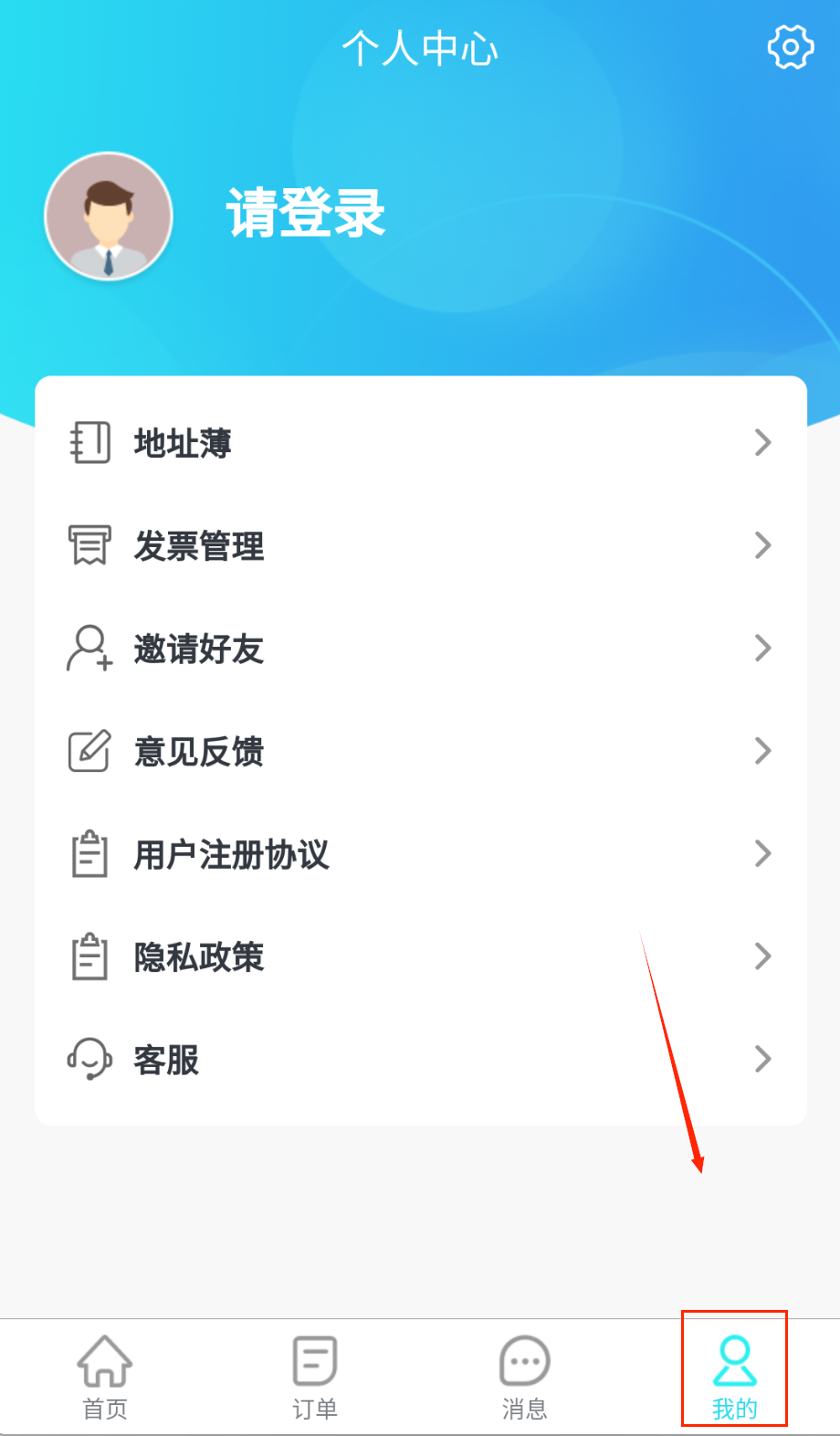Viewport: 840px width, 1436px height.
Task: View the 用户注册协议 agreement
Action: pos(420,855)
